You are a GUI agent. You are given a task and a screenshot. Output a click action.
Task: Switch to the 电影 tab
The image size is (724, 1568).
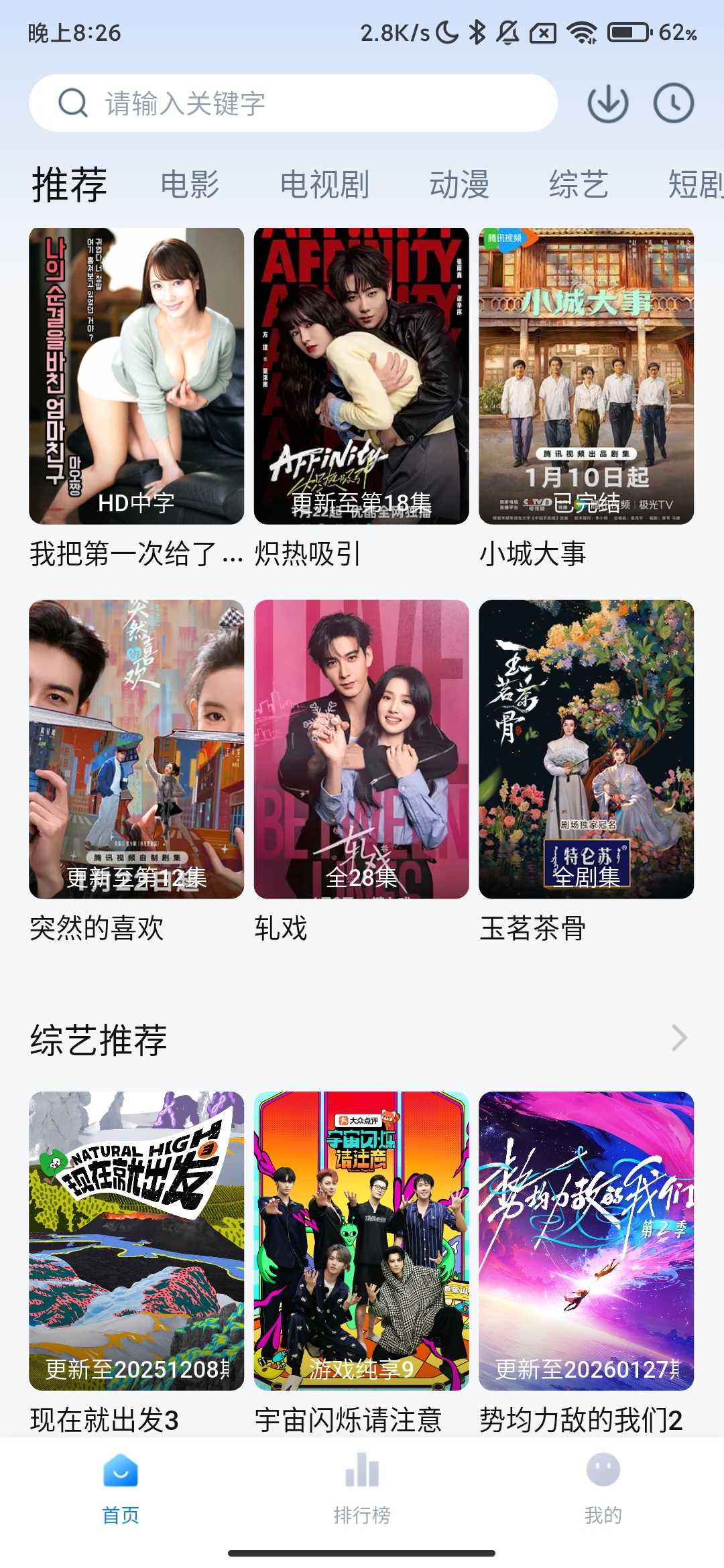(x=190, y=184)
